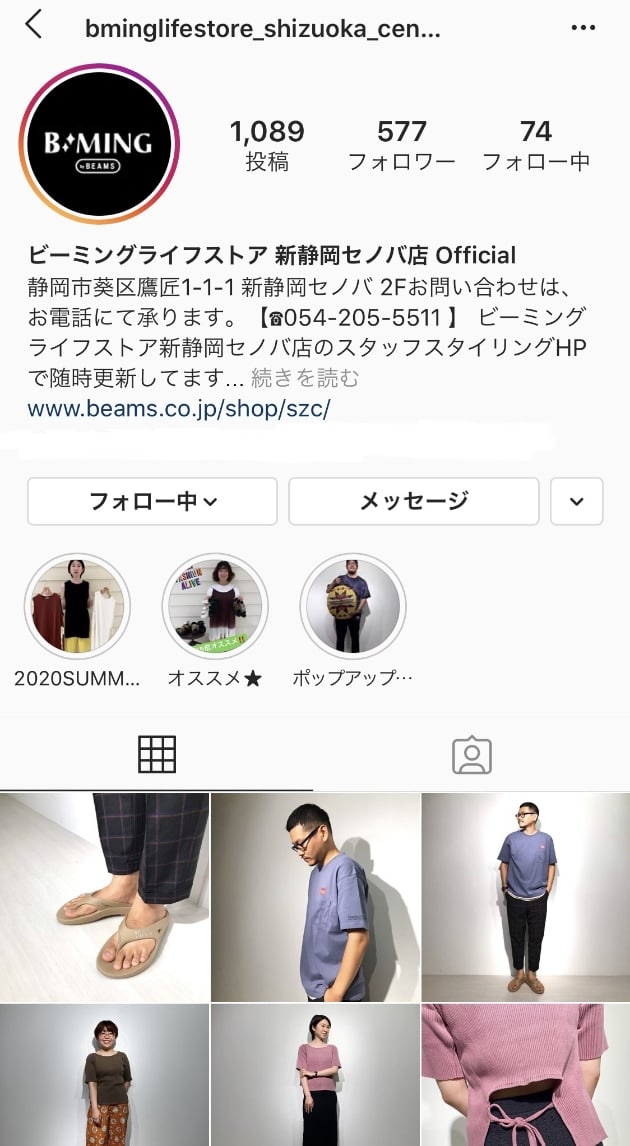Switch to the grid posts tab
630x1146 pixels.
click(x=157, y=755)
